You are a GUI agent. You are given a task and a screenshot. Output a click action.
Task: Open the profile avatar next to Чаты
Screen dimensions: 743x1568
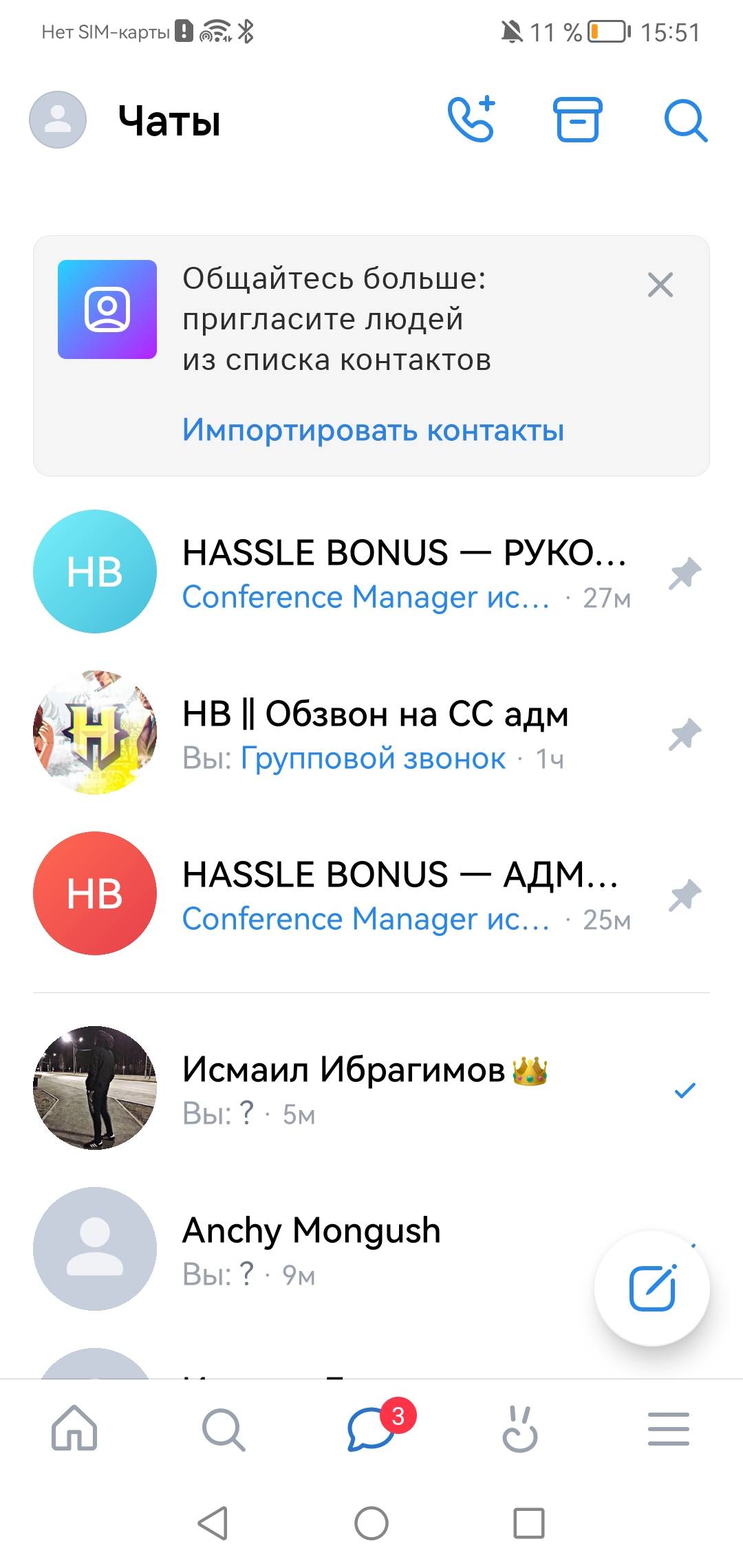(x=58, y=120)
